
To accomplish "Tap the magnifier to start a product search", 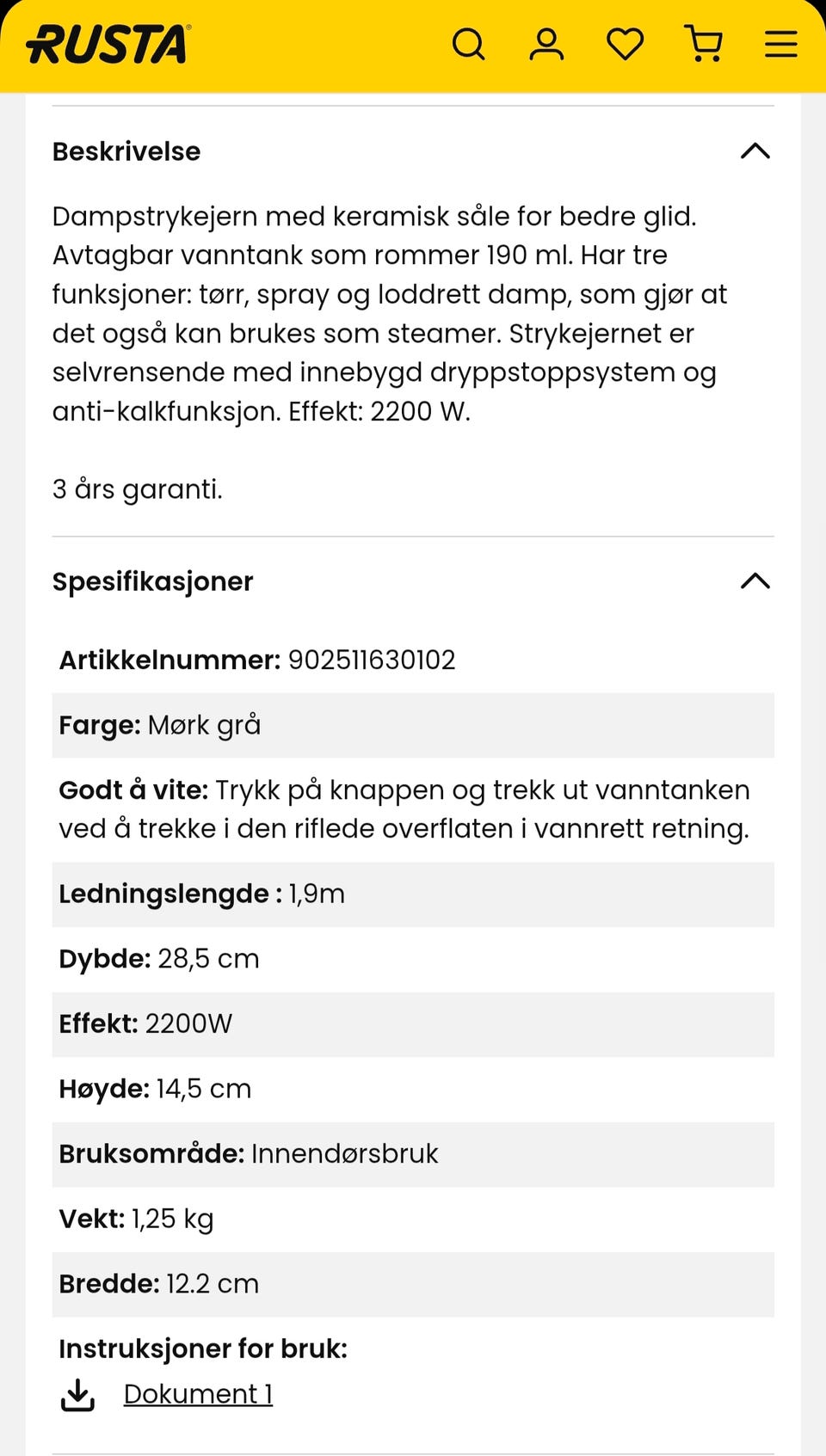I will tap(469, 44).
